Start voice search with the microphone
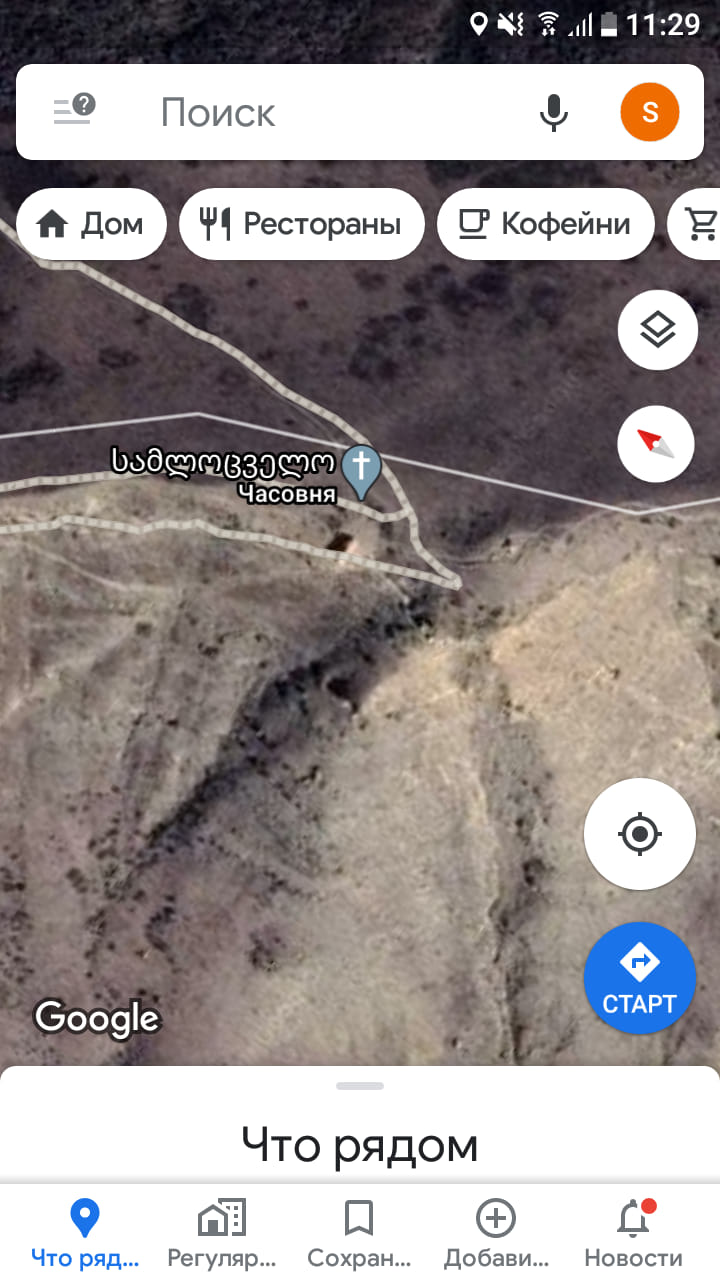 point(553,112)
